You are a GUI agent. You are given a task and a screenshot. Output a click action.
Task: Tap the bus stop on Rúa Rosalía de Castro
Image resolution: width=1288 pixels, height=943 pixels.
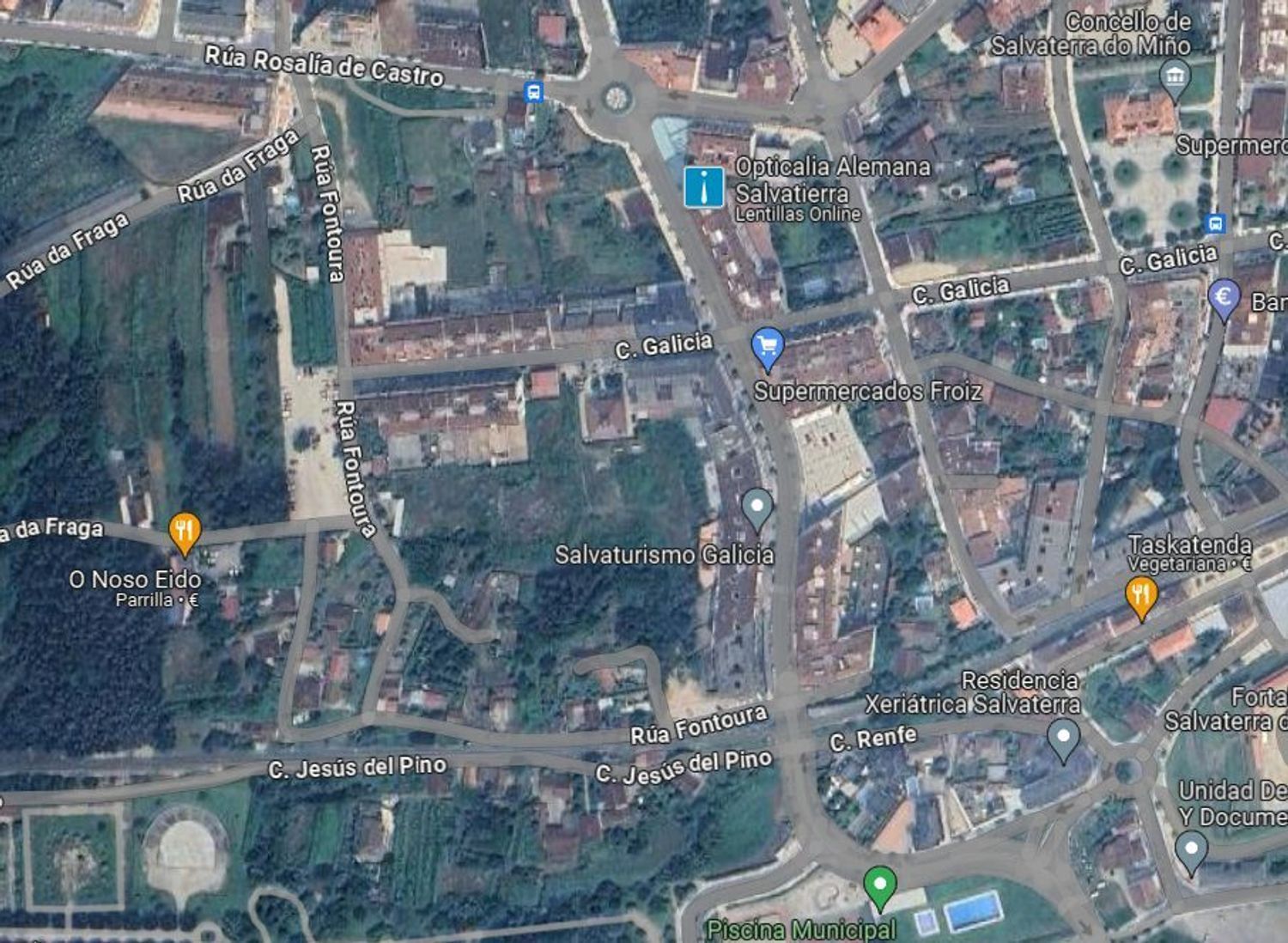(x=534, y=91)
